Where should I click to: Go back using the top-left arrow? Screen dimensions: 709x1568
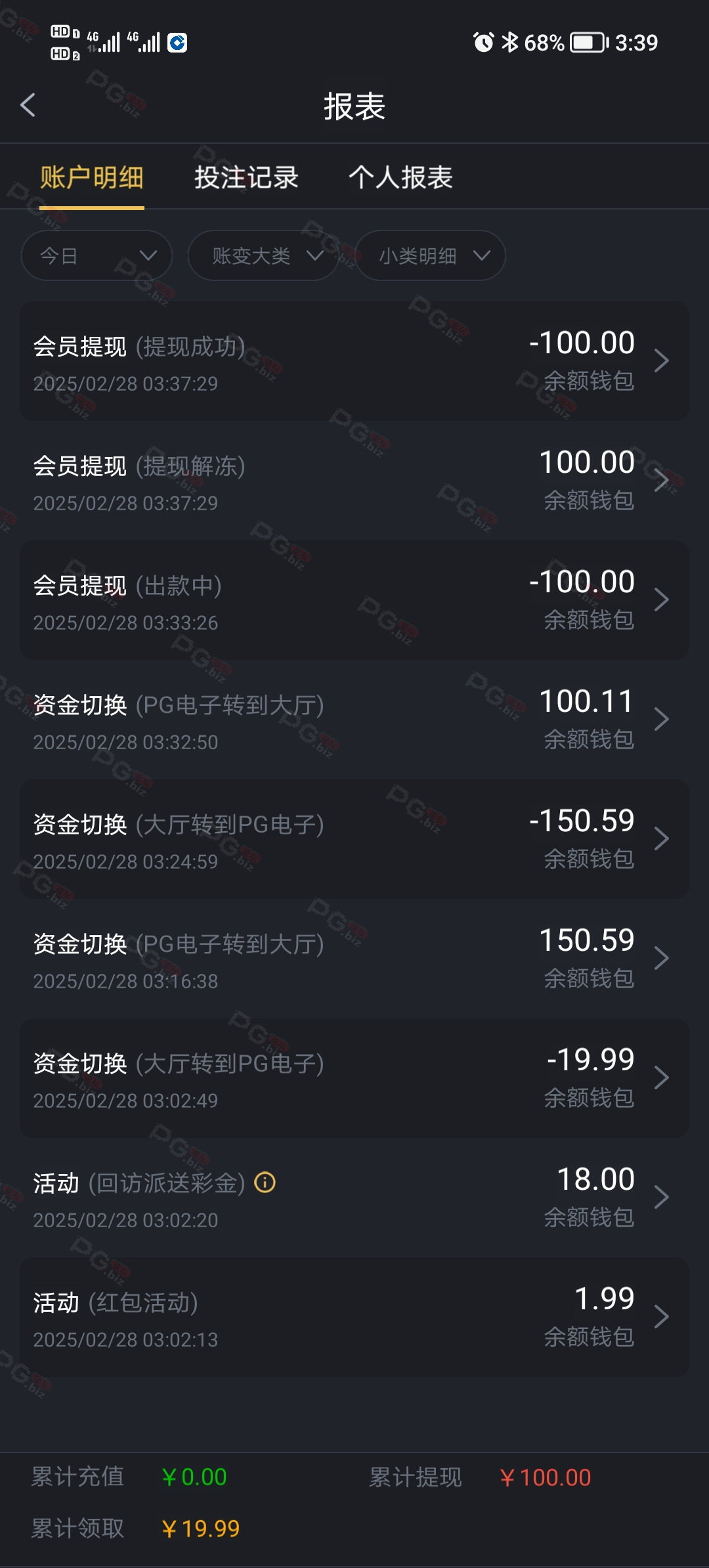click(x=28, y=105)
